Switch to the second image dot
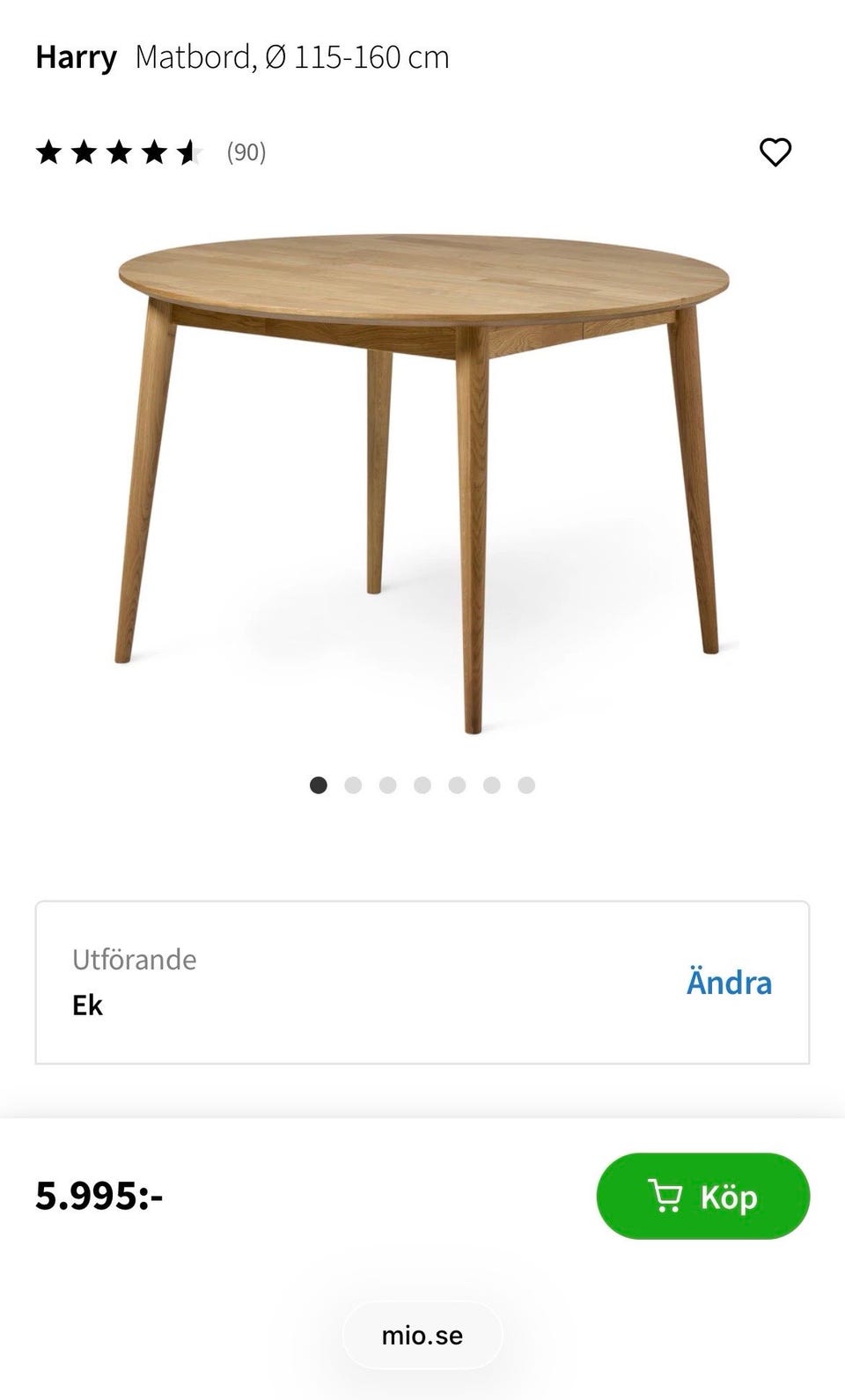Image resolution: width=845 pixels, height=1400 pixels. tap(354, 784)
